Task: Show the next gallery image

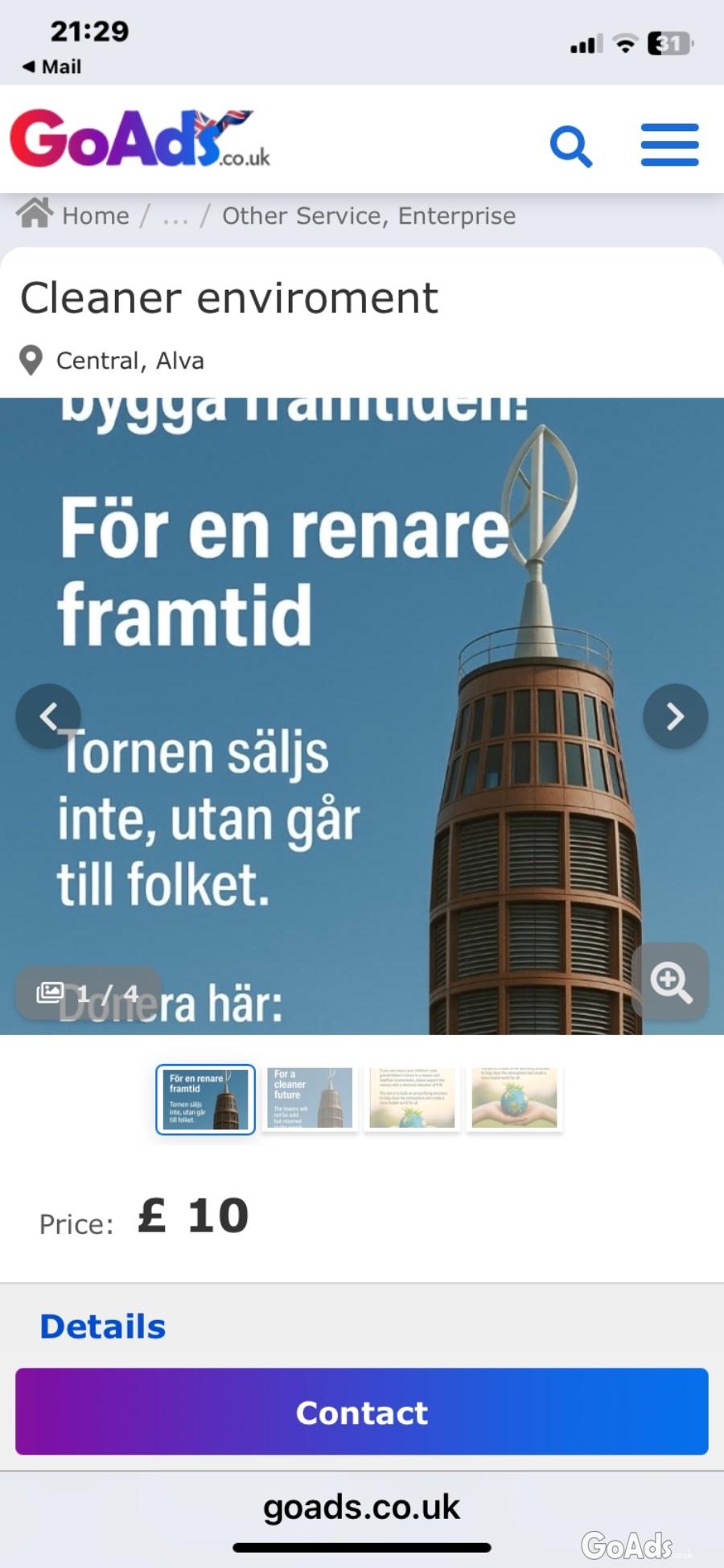Action: click(x=675, y=716)
